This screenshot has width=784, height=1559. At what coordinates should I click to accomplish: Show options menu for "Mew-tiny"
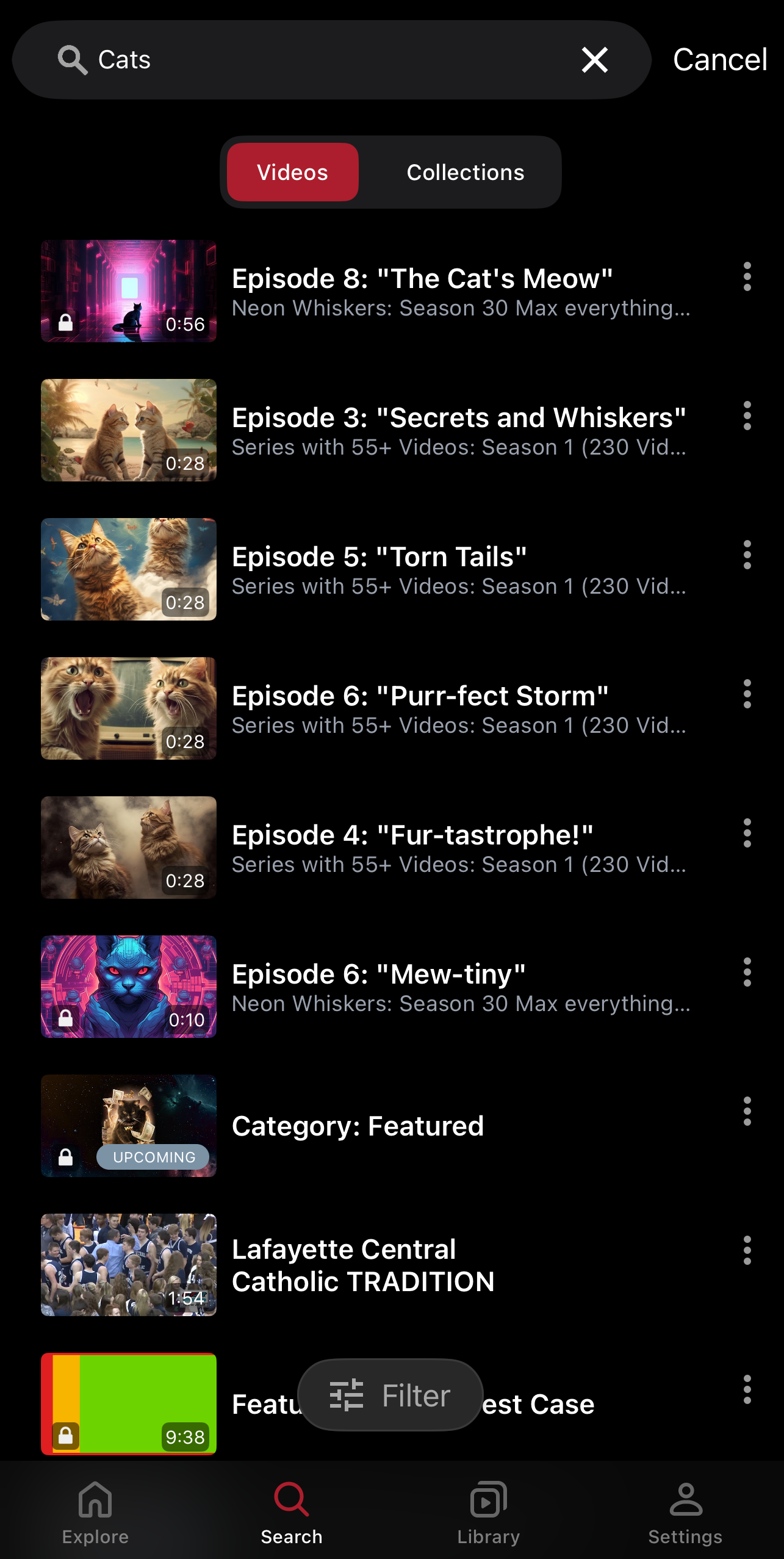[747, 973]
